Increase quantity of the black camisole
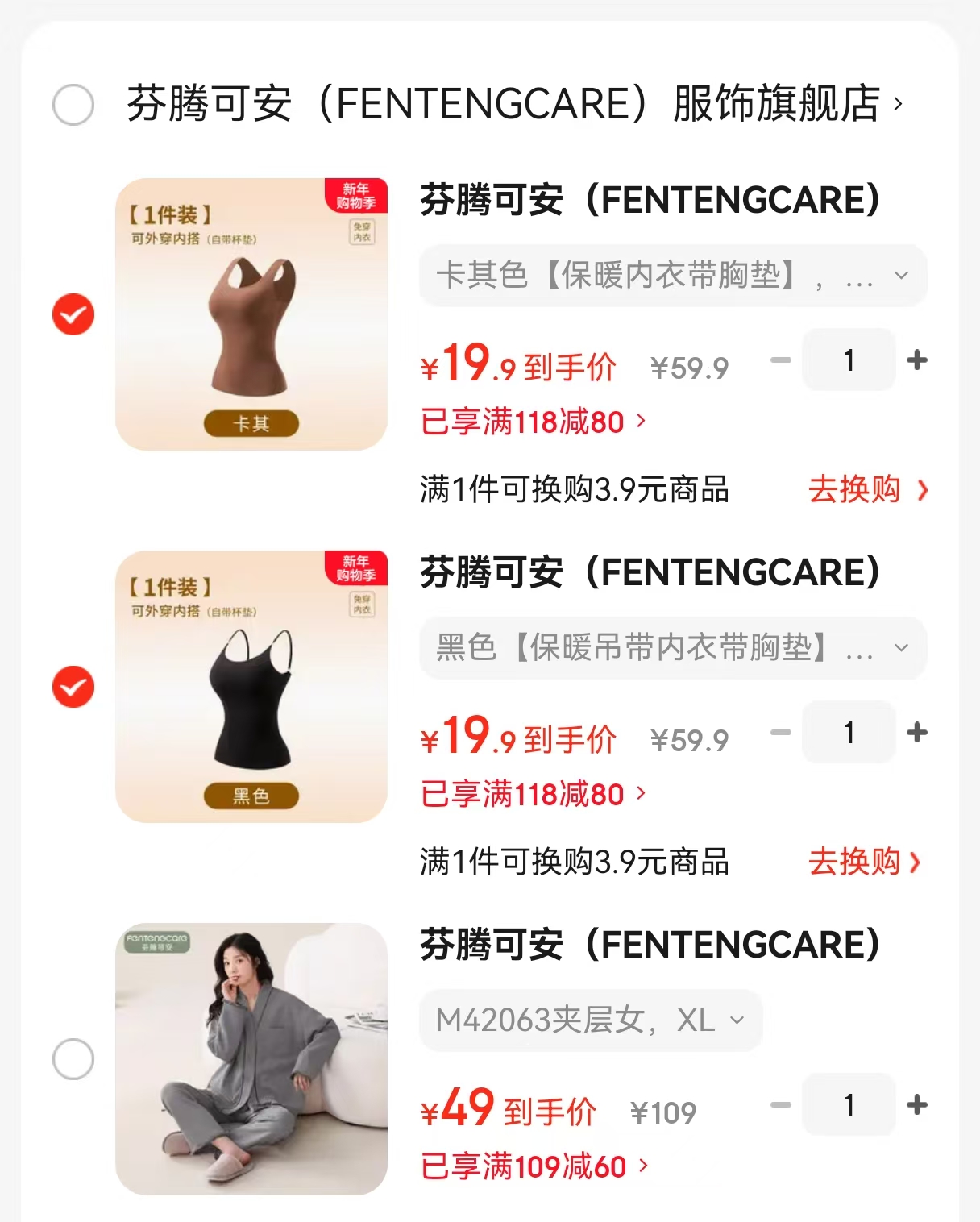Image resolution: width=980 pixels, height=1222 pixels. pos(917,732)
